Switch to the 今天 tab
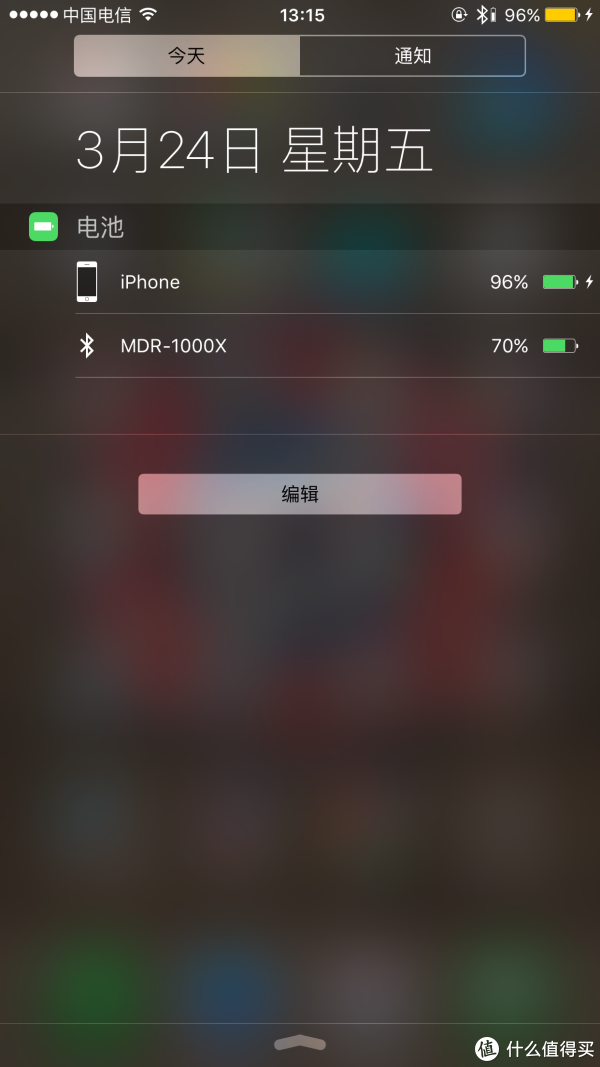600x1067 pixels. 187,56
